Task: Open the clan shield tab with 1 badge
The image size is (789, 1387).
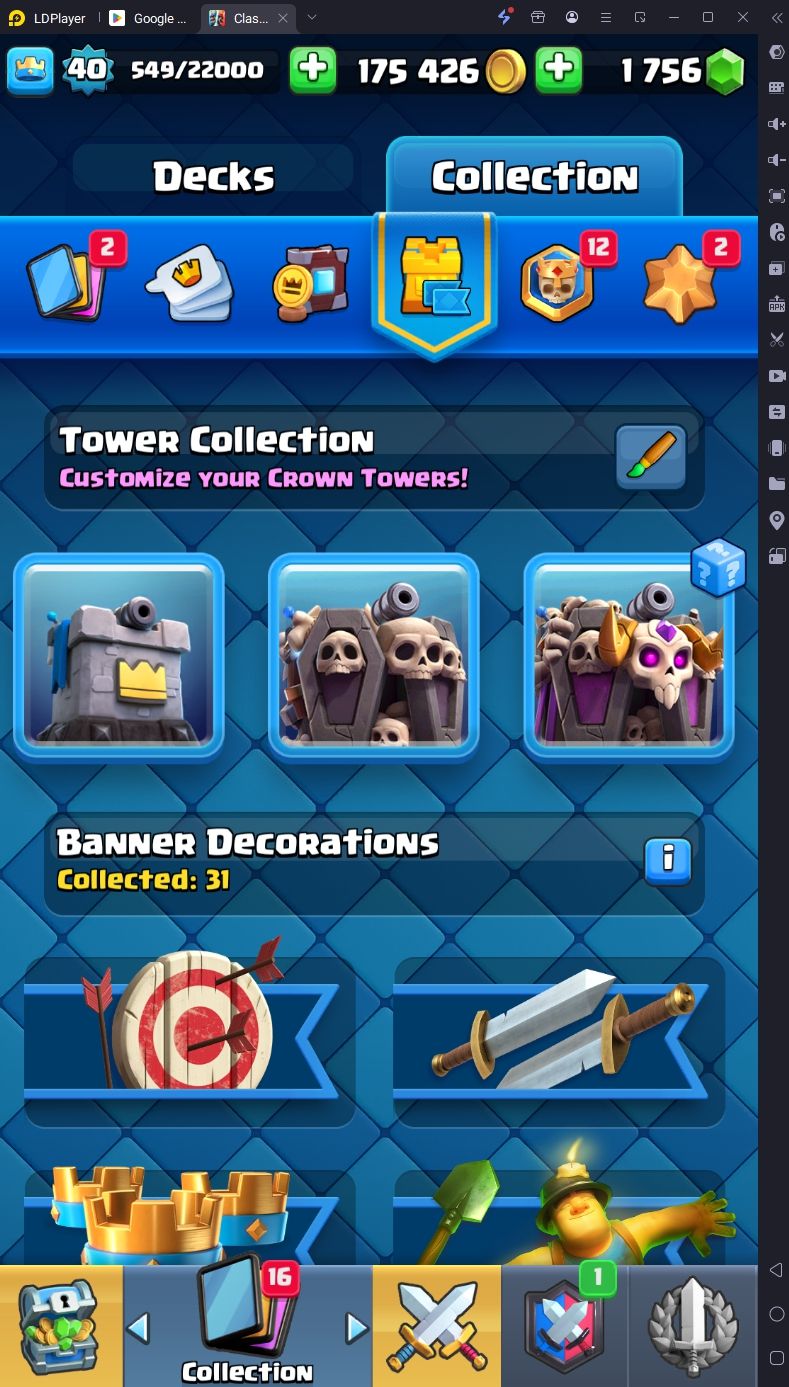Action: 565,1325
